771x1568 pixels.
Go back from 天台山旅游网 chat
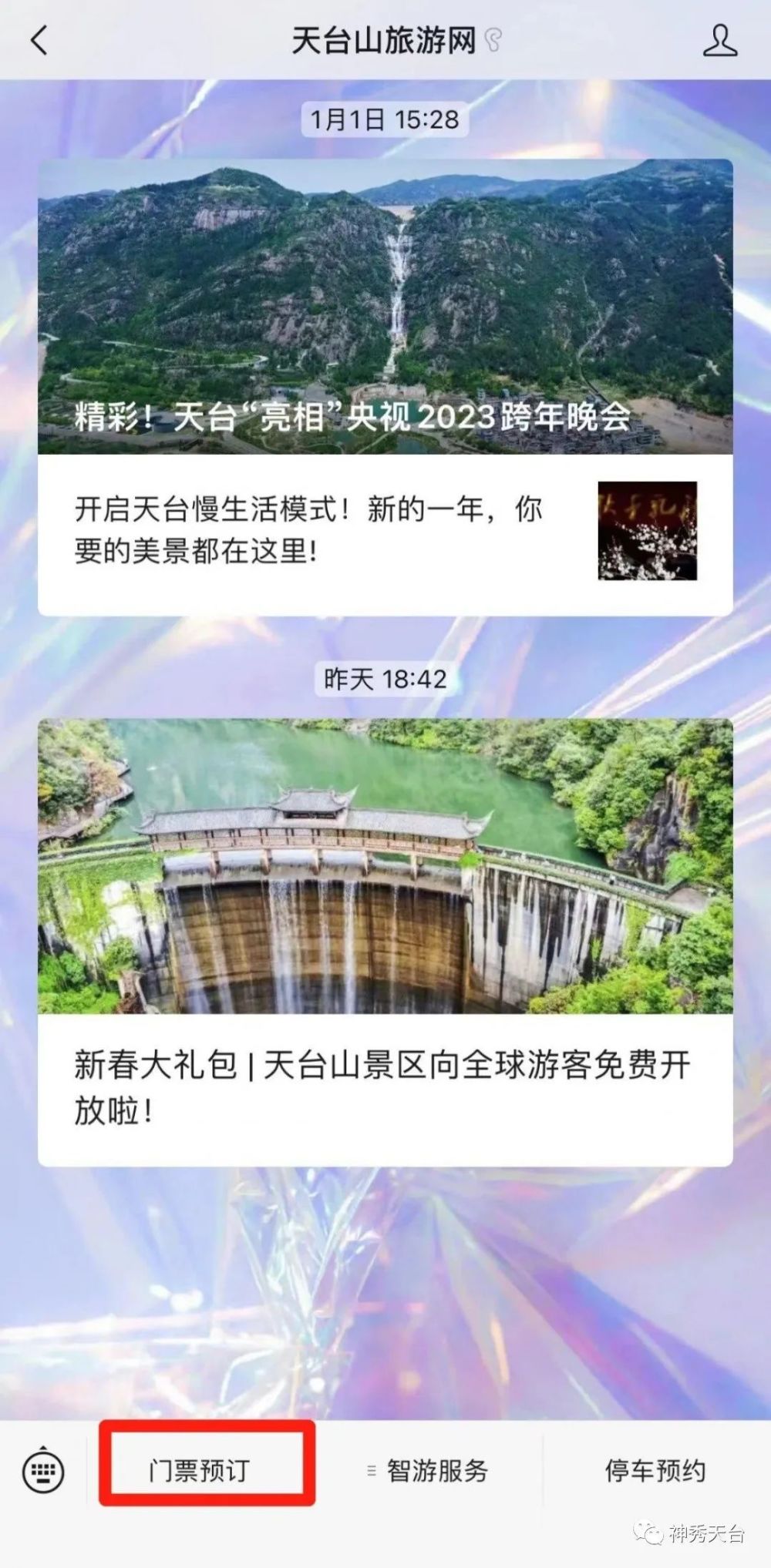pyautogui.click(x=39, y=40)
